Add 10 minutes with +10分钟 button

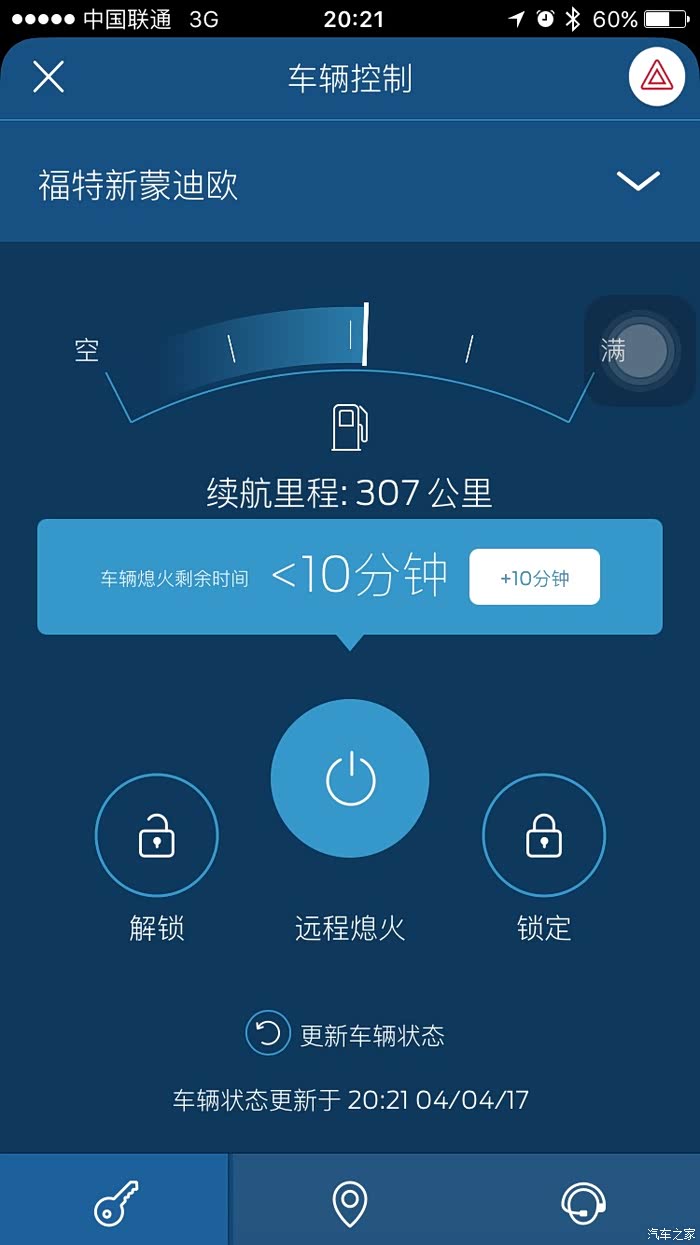point(534,577)
